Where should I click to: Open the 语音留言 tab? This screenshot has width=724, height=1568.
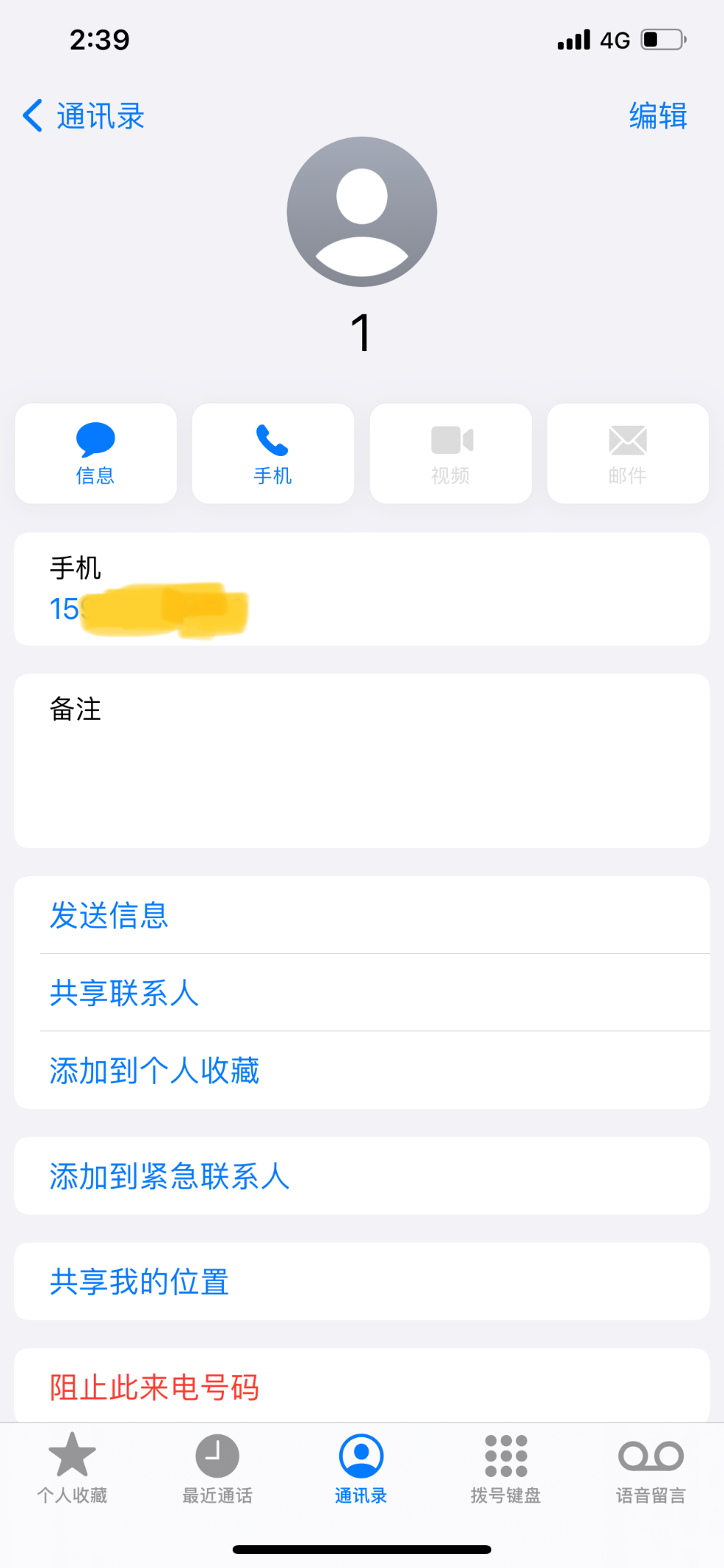(x=651, y=1468)
